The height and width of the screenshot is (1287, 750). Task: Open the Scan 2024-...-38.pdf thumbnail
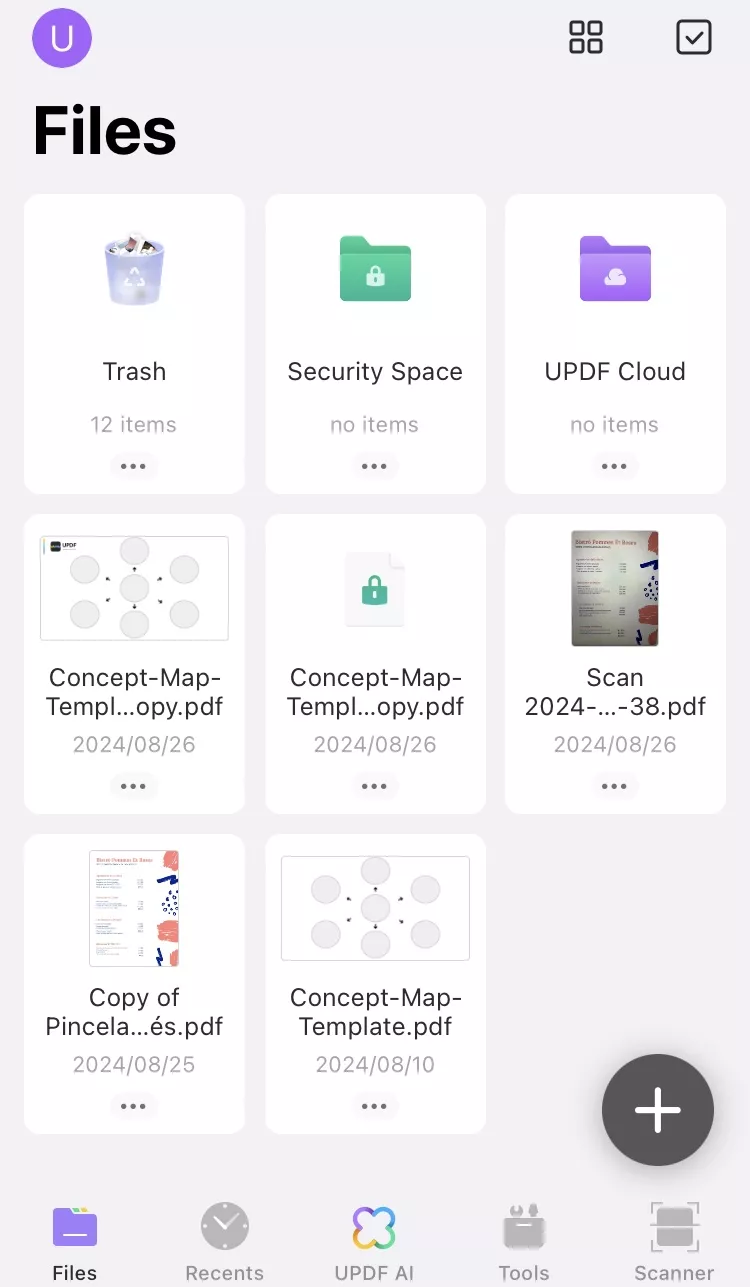(x=614, y=588)
